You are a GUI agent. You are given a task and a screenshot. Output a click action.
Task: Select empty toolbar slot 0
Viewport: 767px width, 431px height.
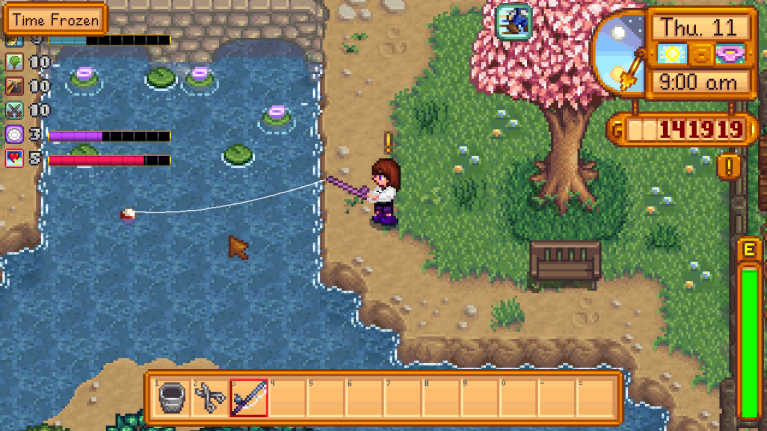[x=513, y=398]
